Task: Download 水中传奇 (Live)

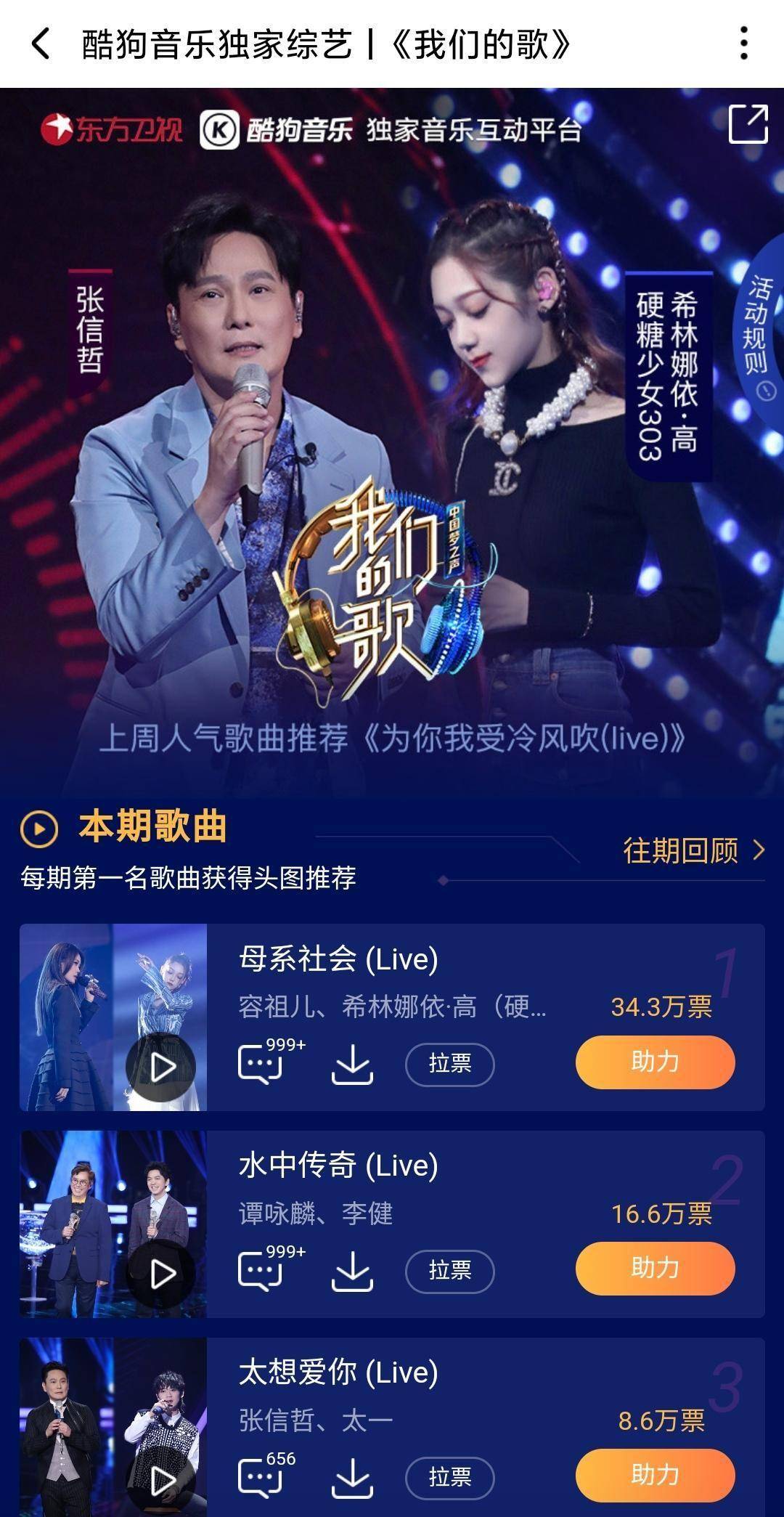Action: 352,1271
